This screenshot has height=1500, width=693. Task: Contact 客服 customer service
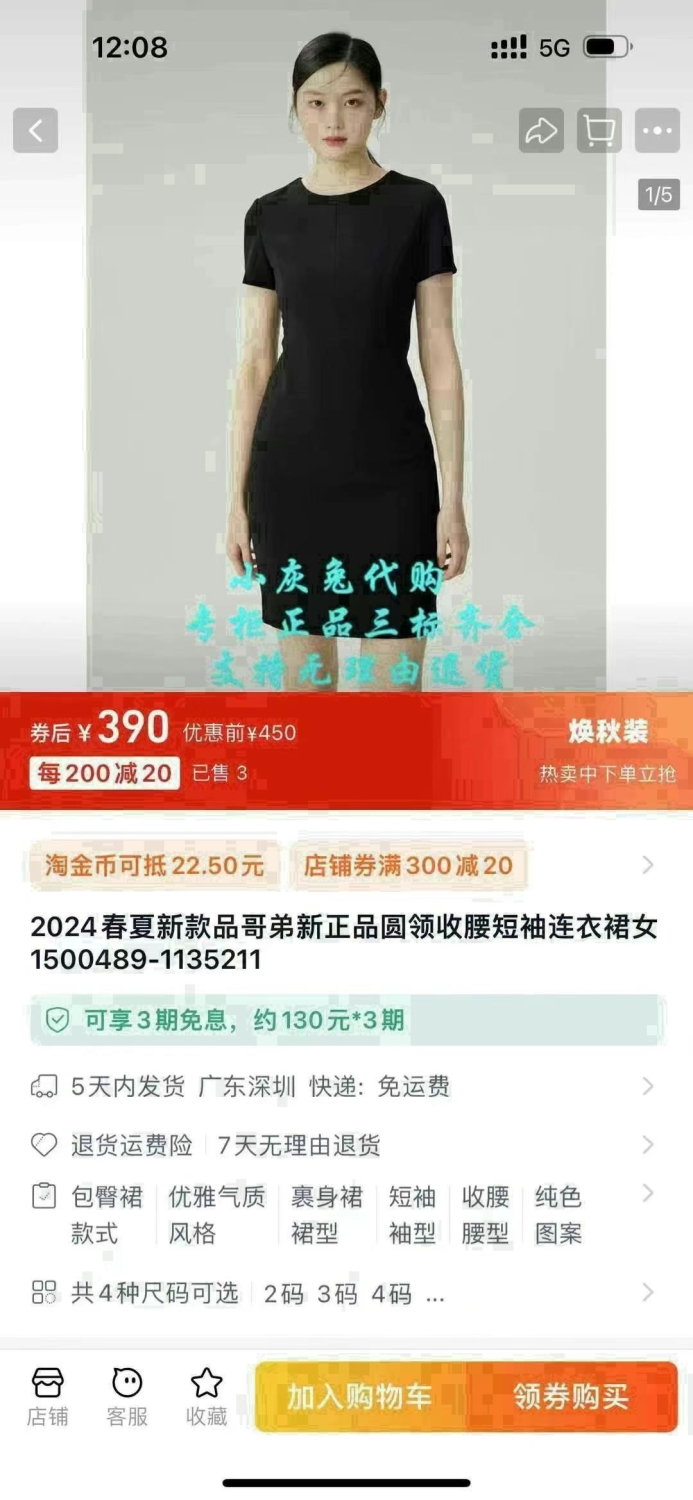pos(127,1397)
